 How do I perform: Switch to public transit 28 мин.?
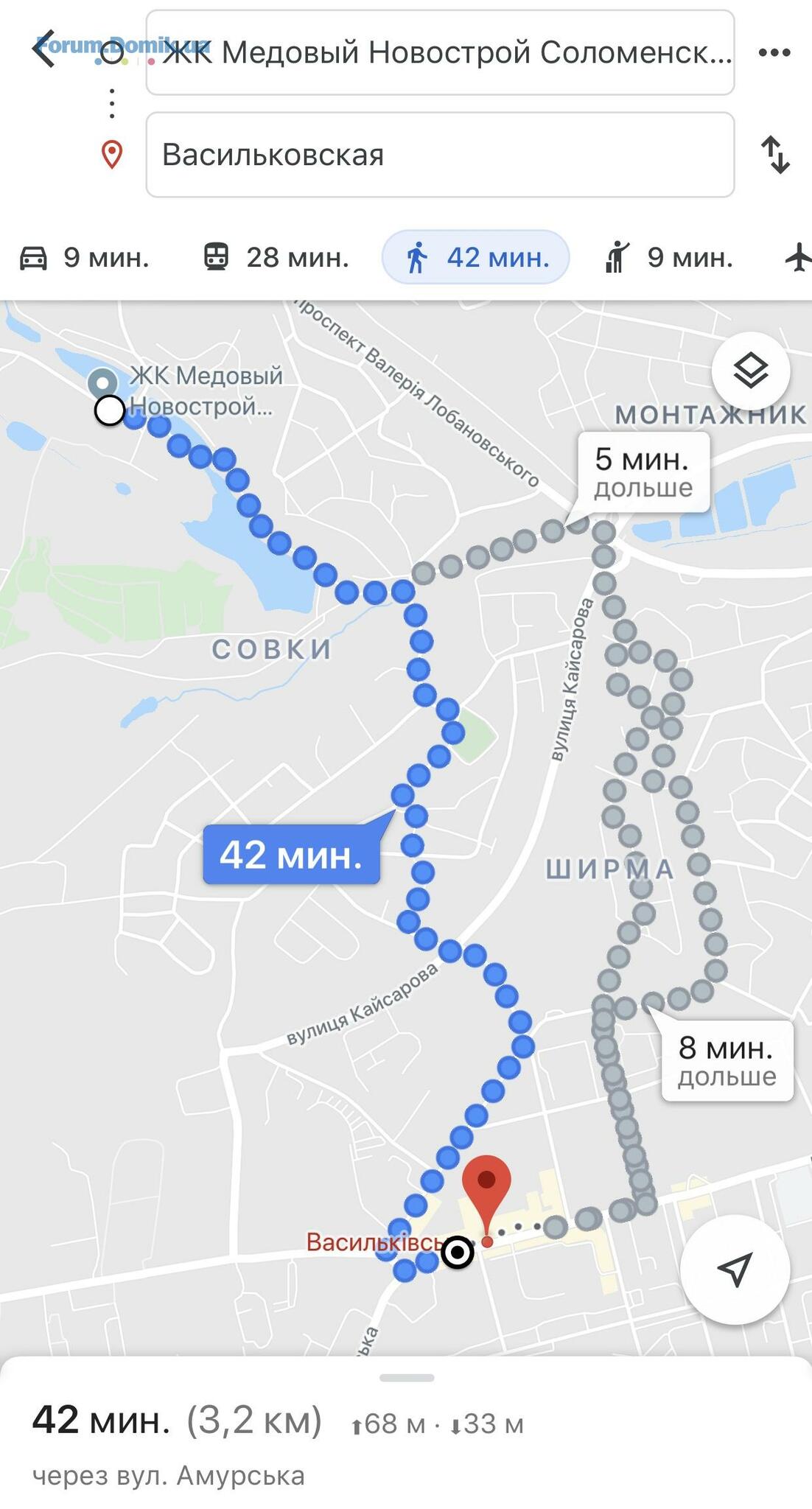click(x=276, y=257)
